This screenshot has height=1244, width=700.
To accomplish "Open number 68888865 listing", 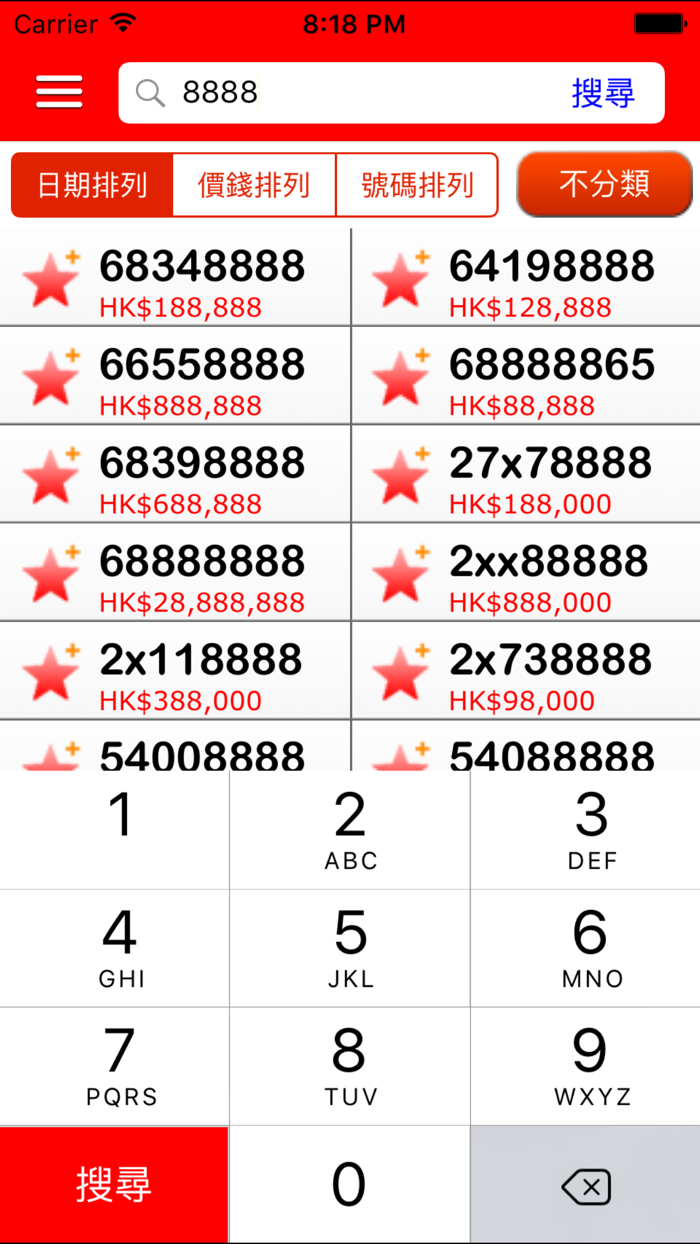I will point(552,376).
